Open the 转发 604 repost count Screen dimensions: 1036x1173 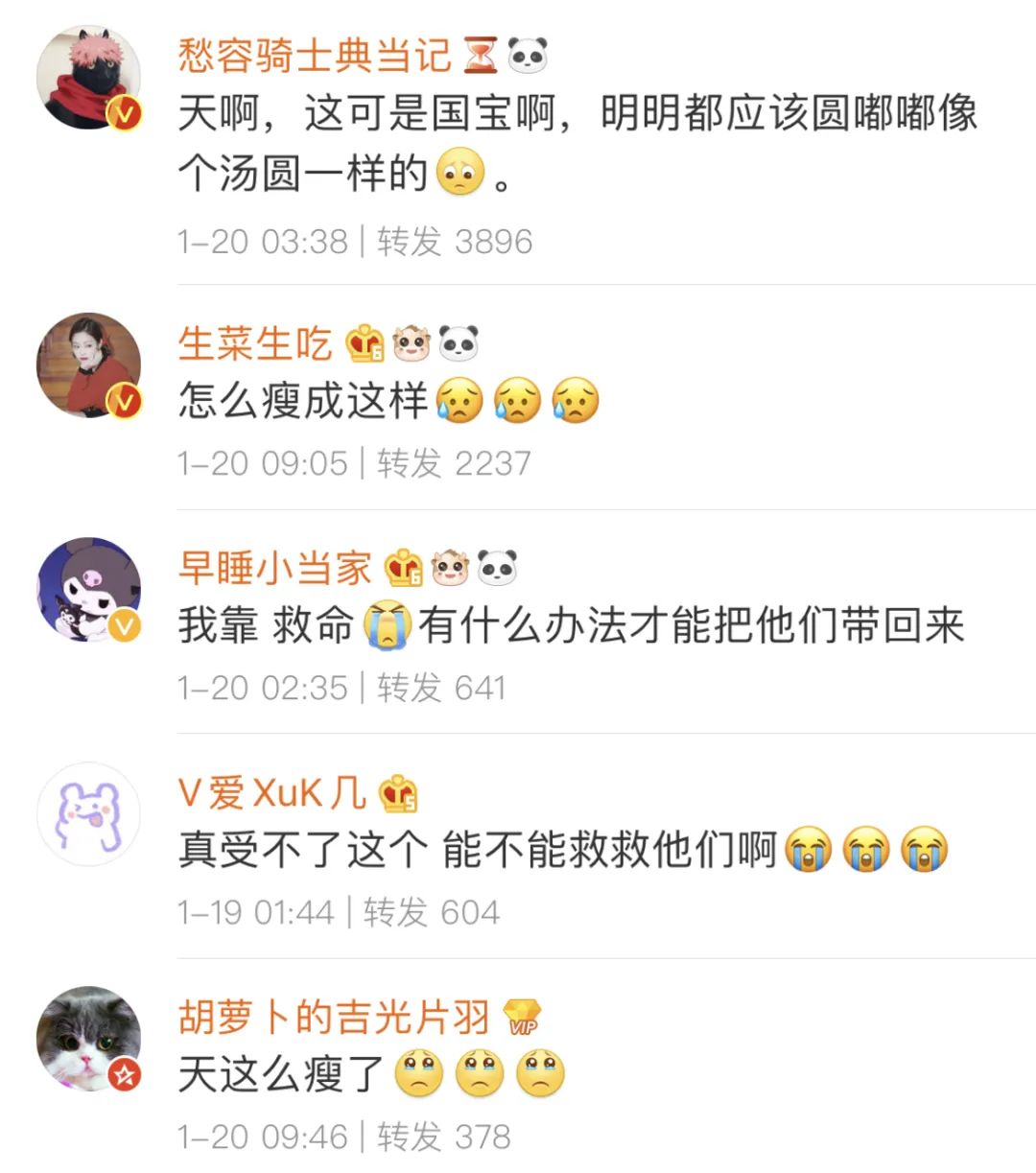click(432, 912)
